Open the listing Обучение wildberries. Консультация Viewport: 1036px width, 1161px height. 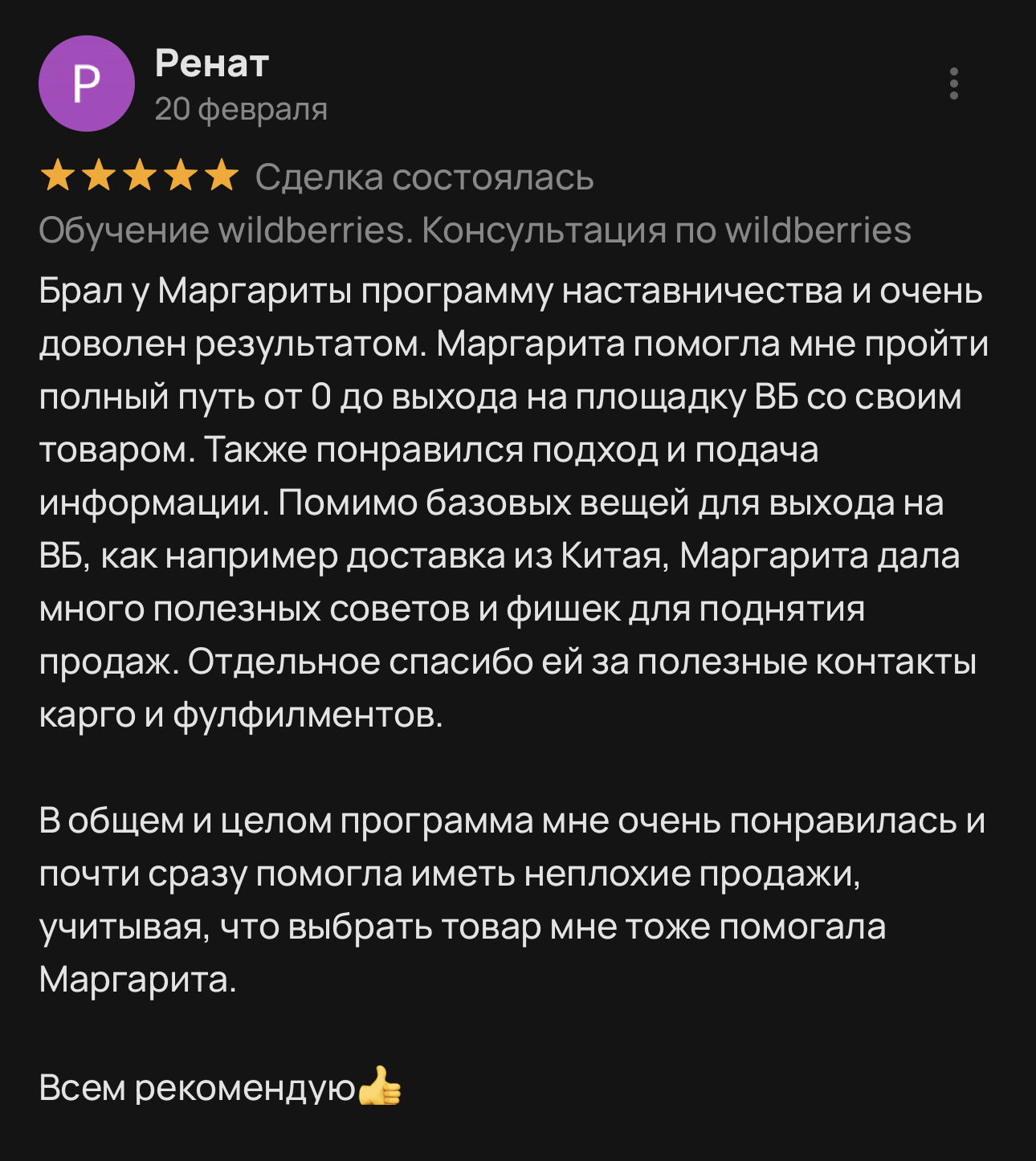pos(474,230)
